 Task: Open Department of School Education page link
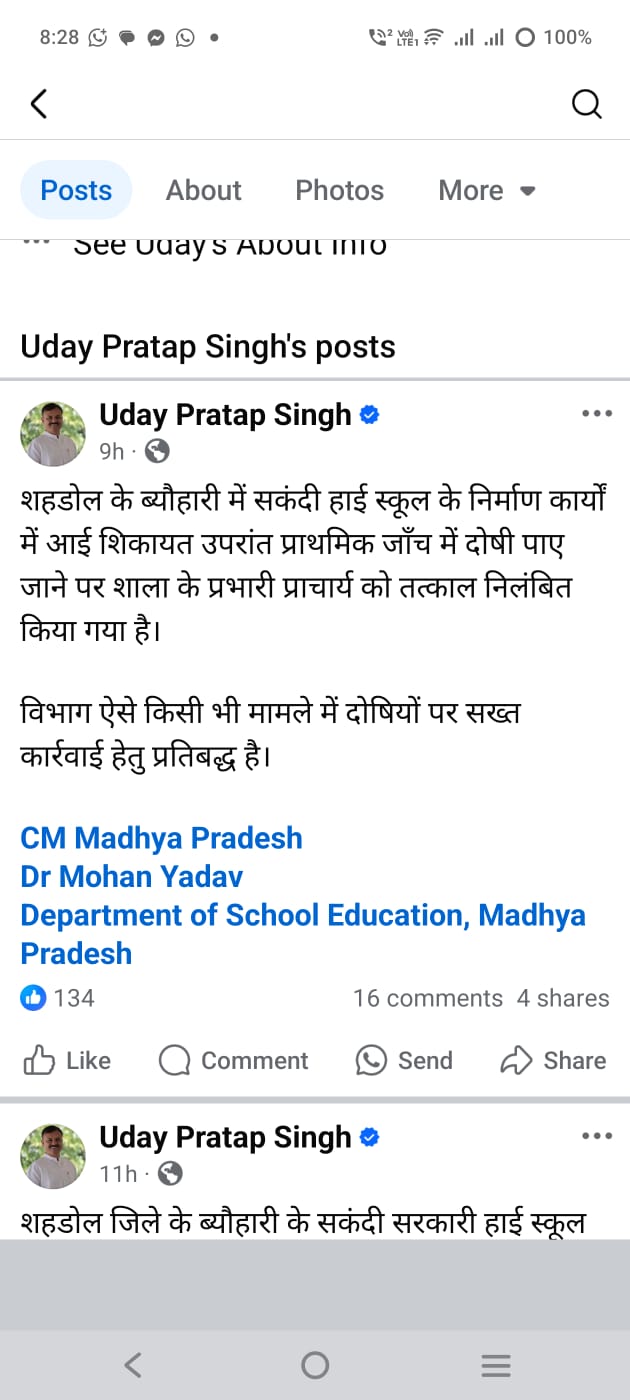coord(302,916)
